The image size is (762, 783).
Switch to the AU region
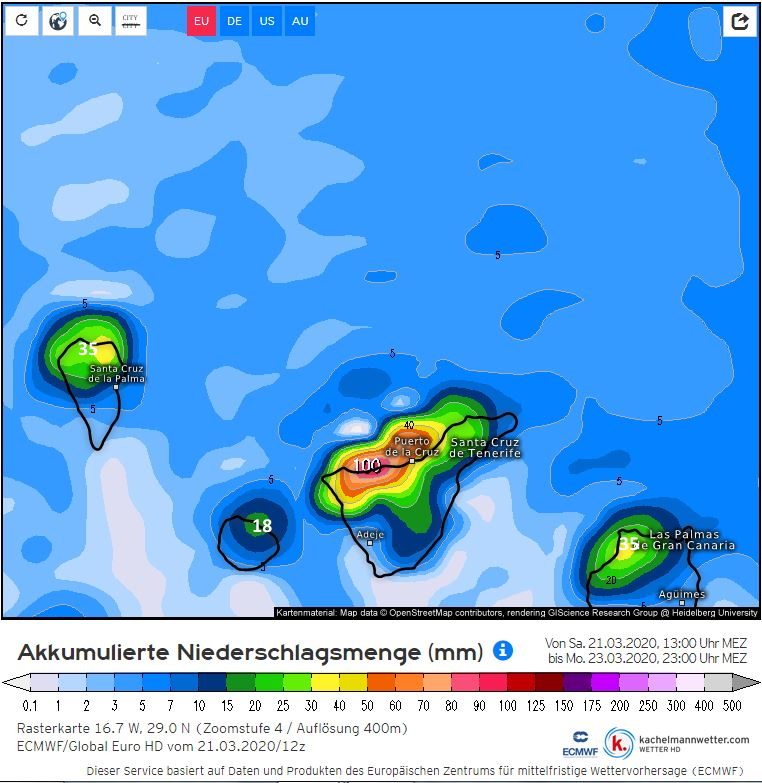point(300,21)
